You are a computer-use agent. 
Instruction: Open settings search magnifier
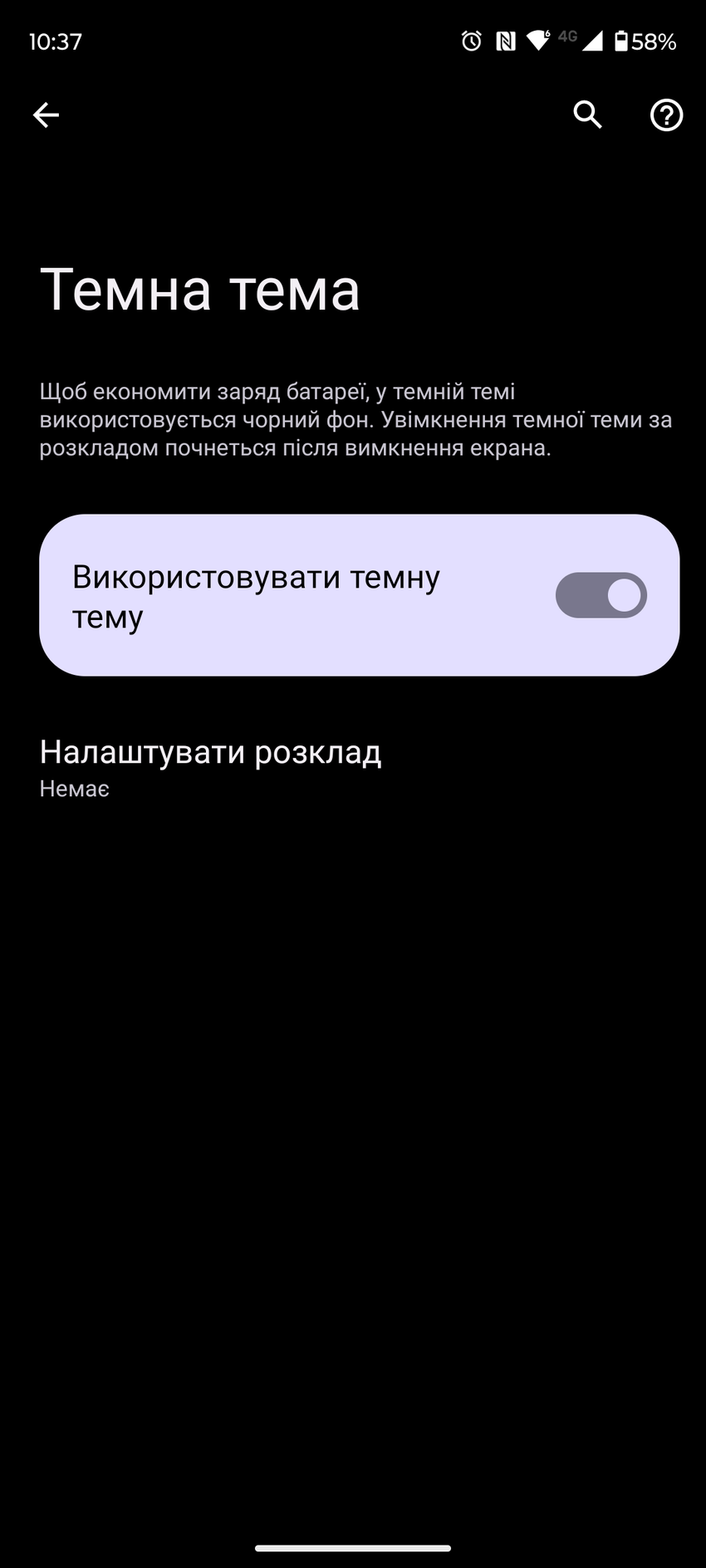(x=587, y=115)
